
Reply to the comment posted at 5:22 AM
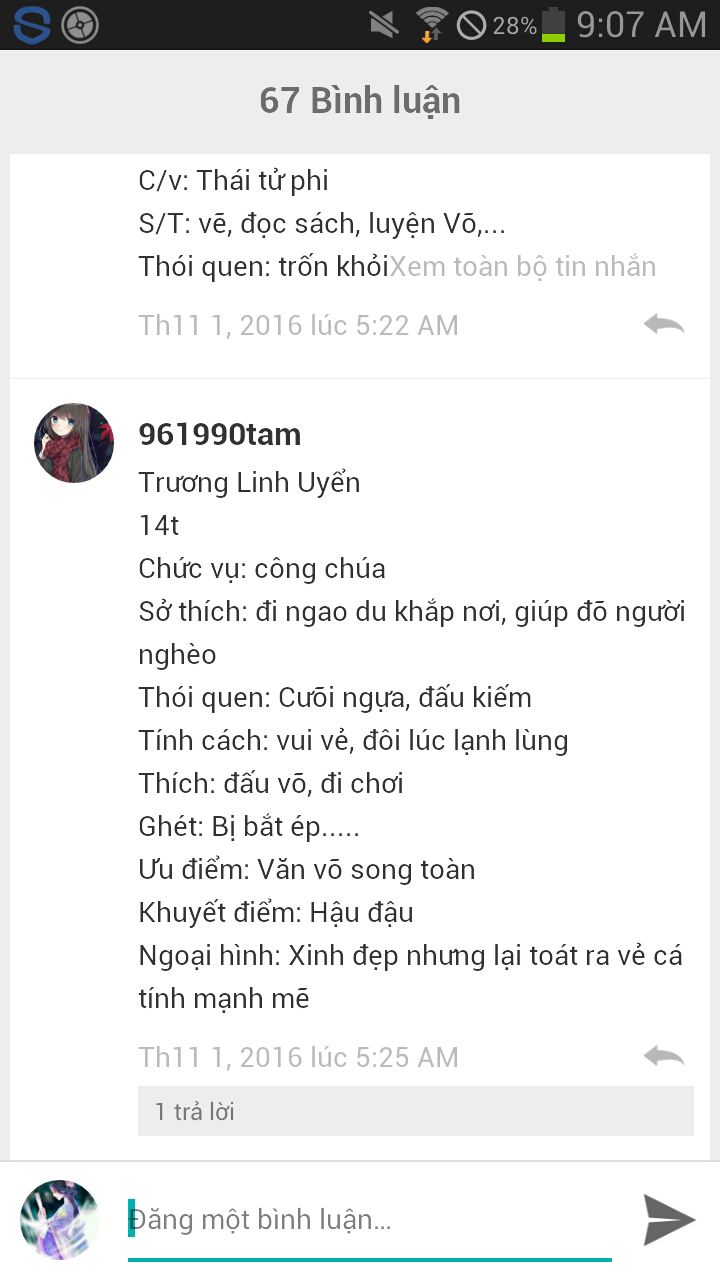click(664, 324)
